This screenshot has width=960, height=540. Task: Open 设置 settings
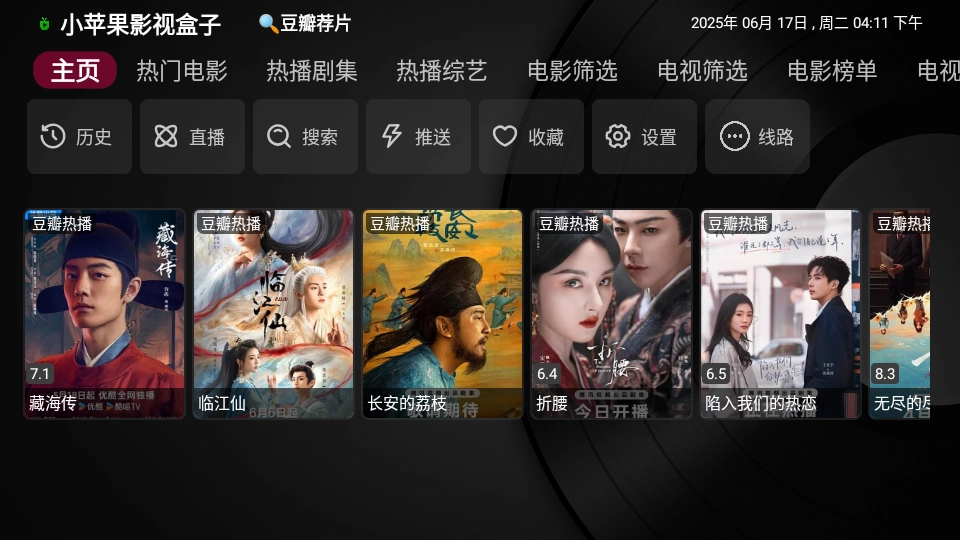(x=644, y=137)
